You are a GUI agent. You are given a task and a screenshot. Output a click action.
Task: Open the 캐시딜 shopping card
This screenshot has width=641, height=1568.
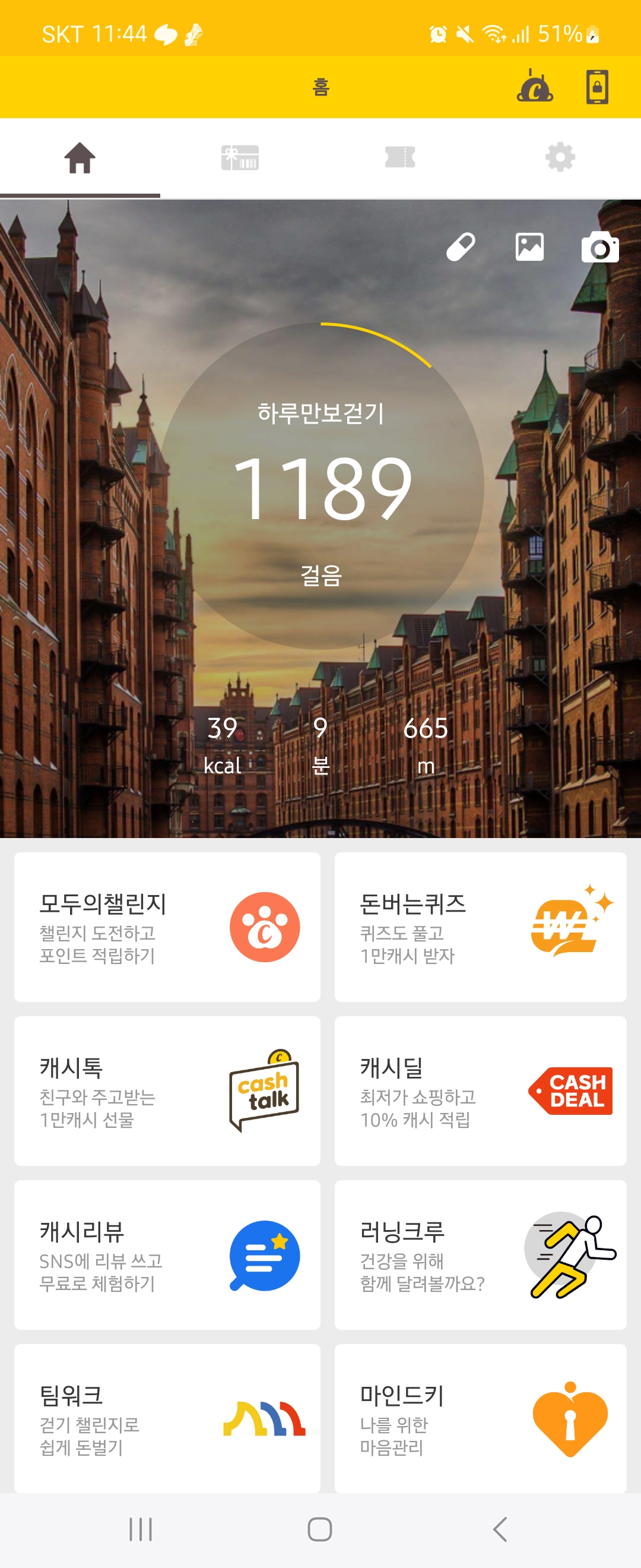(480, 1091)
